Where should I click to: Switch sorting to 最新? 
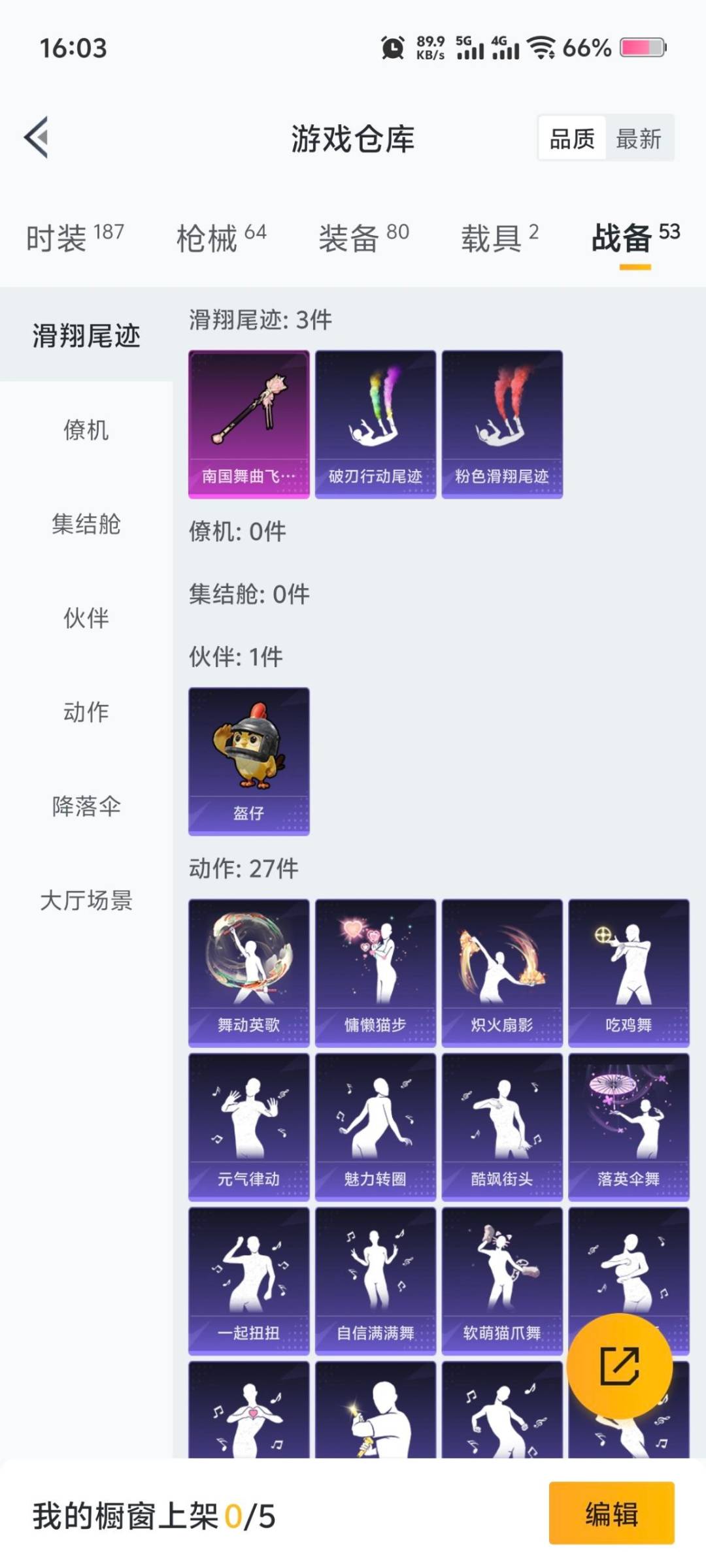click(639, 139)
